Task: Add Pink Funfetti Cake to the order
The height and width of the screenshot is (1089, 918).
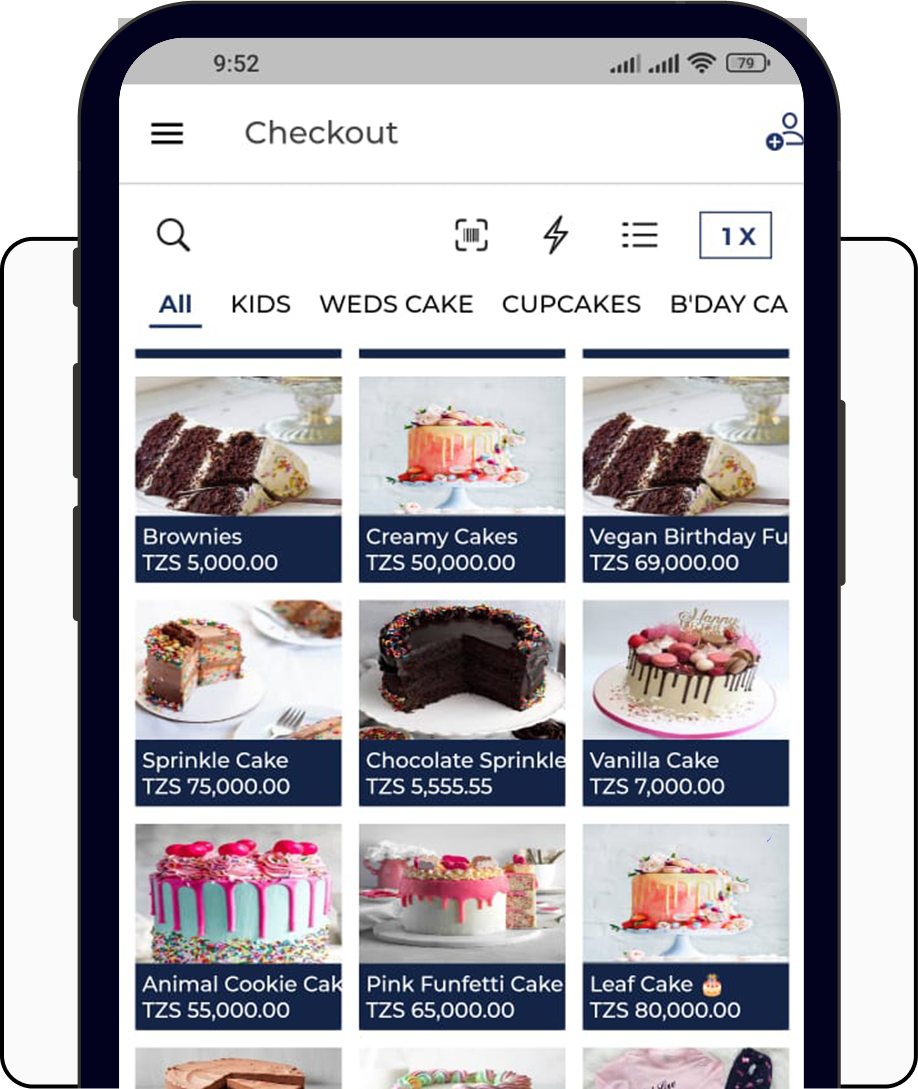Action: pos(462,926)
